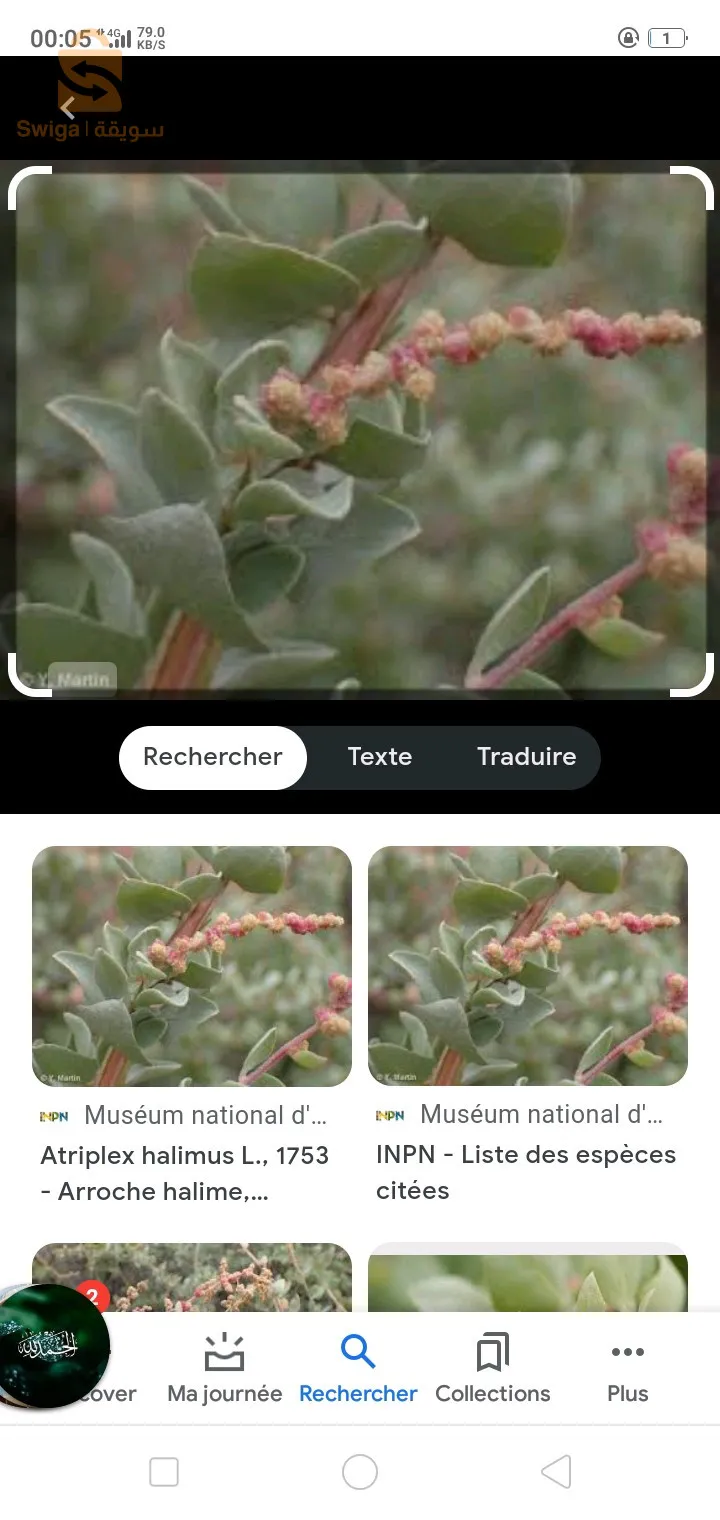Viewport: 720px width, 1520px height.
Task: Open the Ma journée tab
Action: 225,1367
